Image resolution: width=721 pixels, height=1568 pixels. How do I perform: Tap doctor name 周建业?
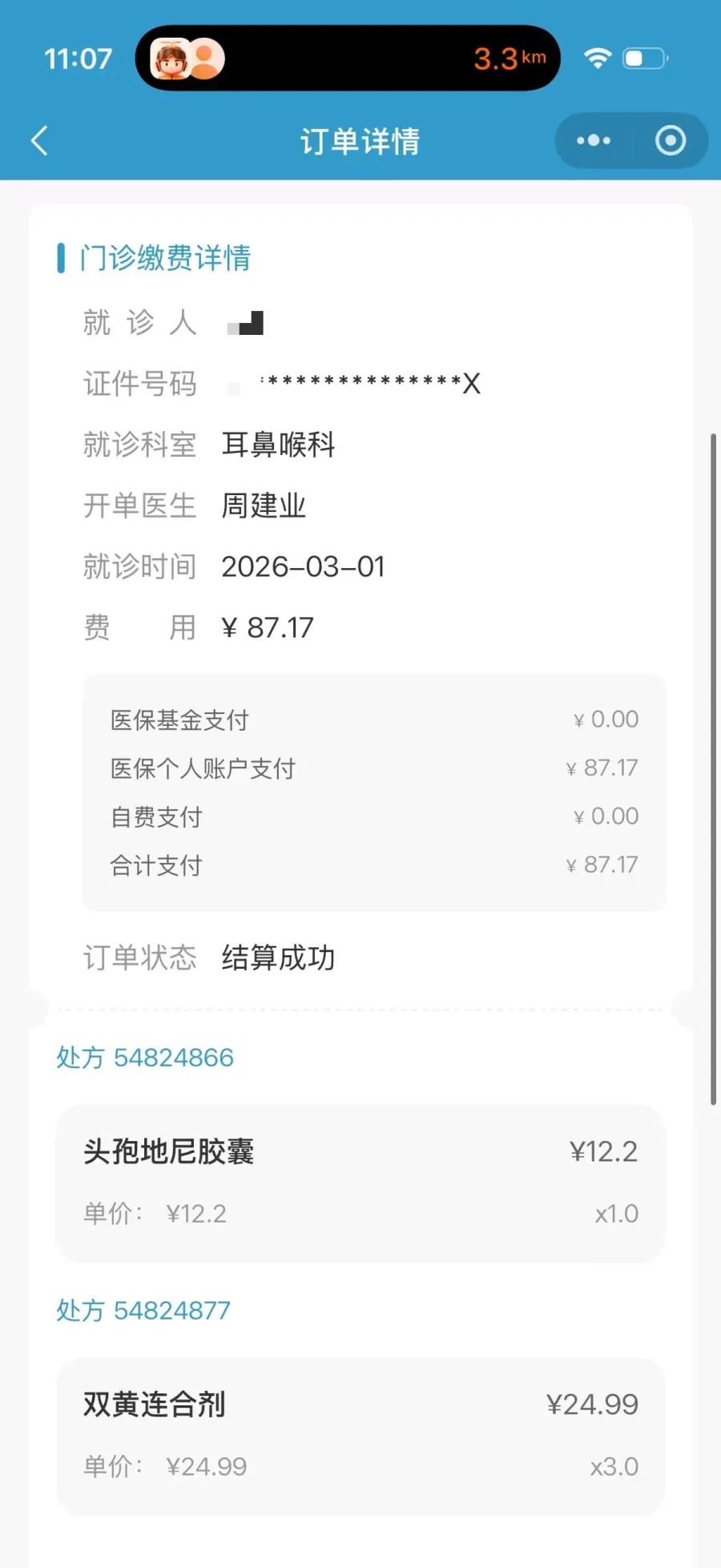coord(264,506)
